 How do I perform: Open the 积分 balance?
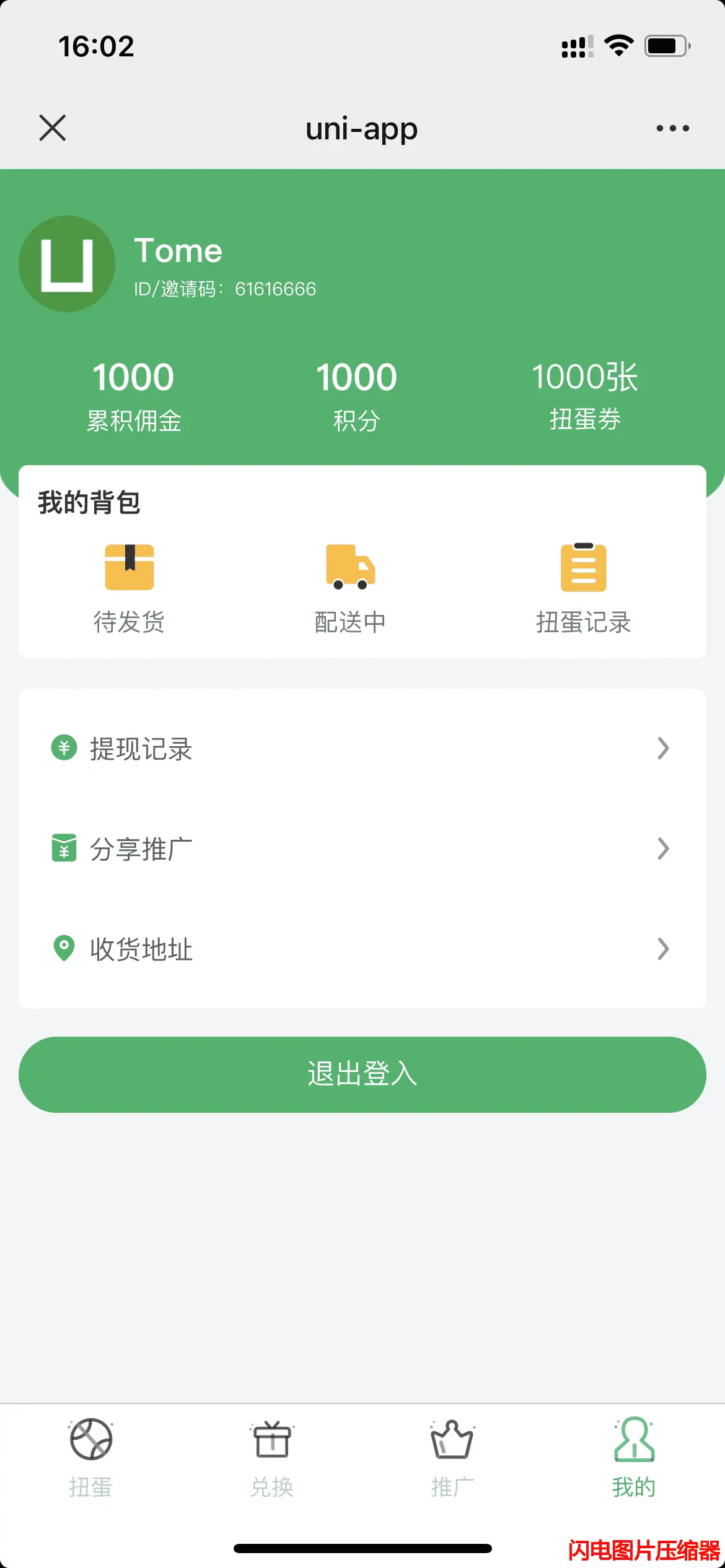pyautogui.click(x=356, y=396)
